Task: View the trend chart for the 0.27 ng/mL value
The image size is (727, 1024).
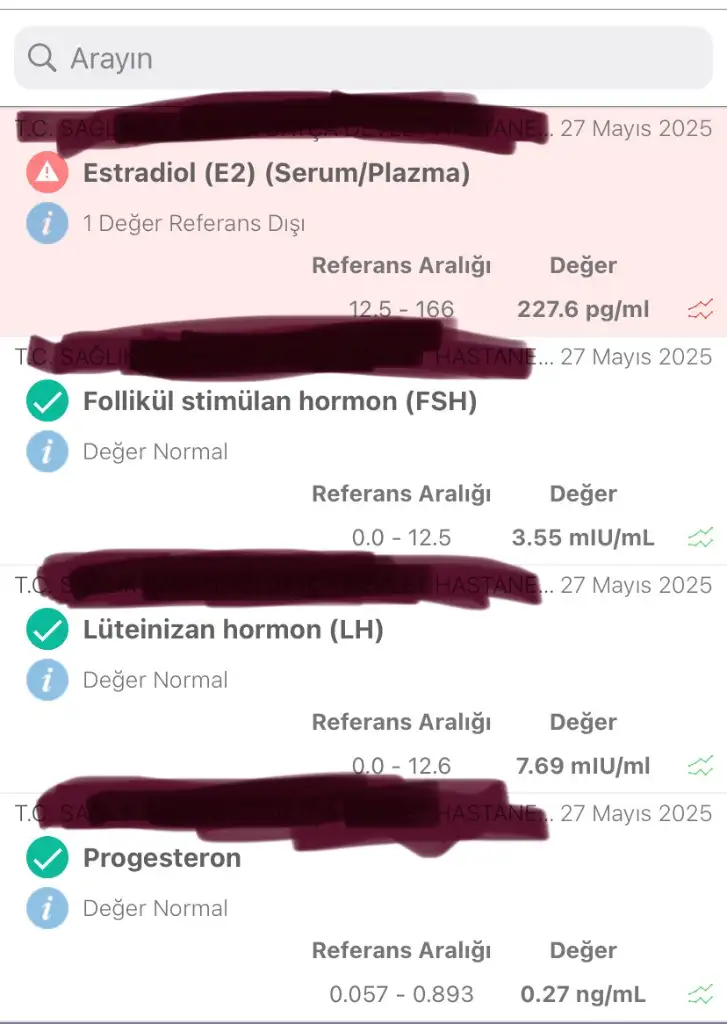Action: point(701,995)
